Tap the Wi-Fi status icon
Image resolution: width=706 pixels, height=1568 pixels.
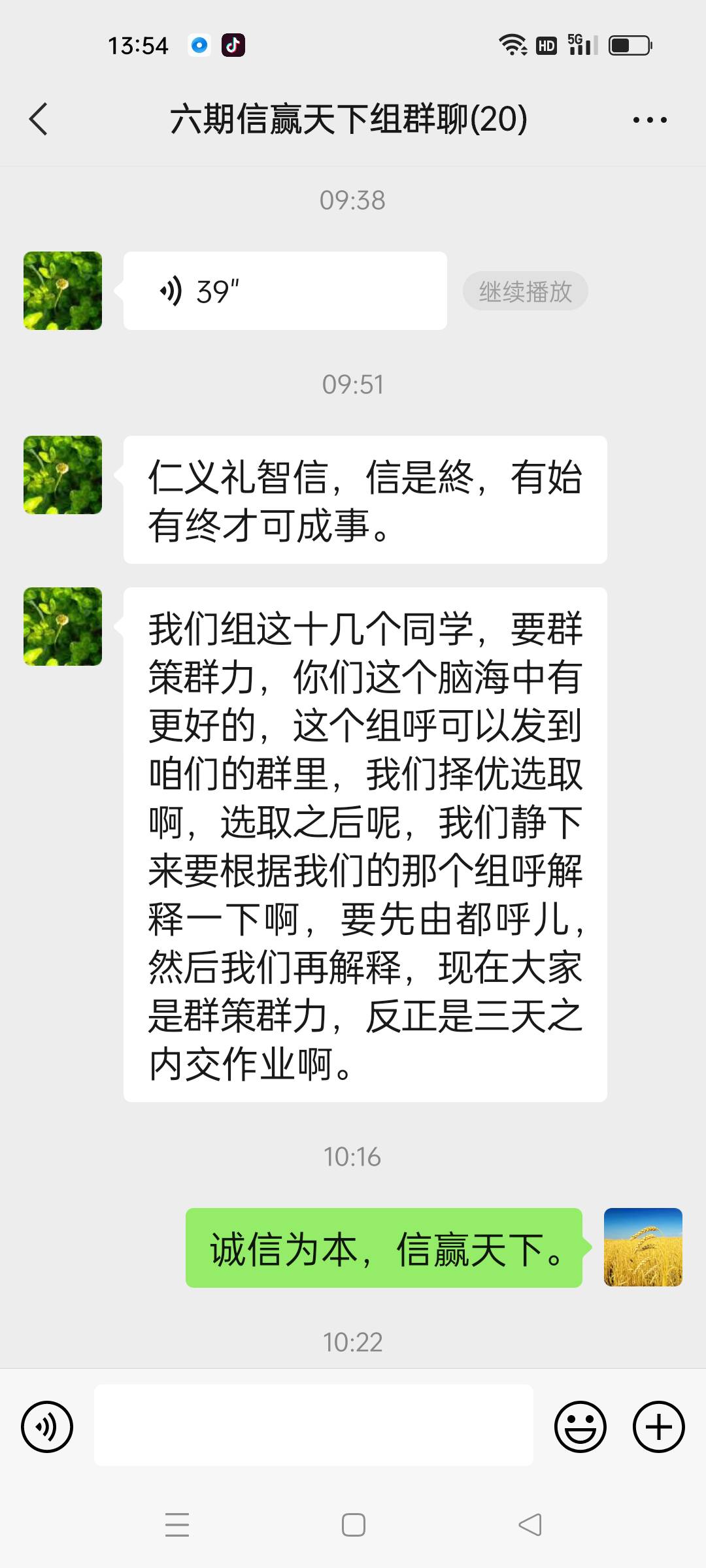513,44
